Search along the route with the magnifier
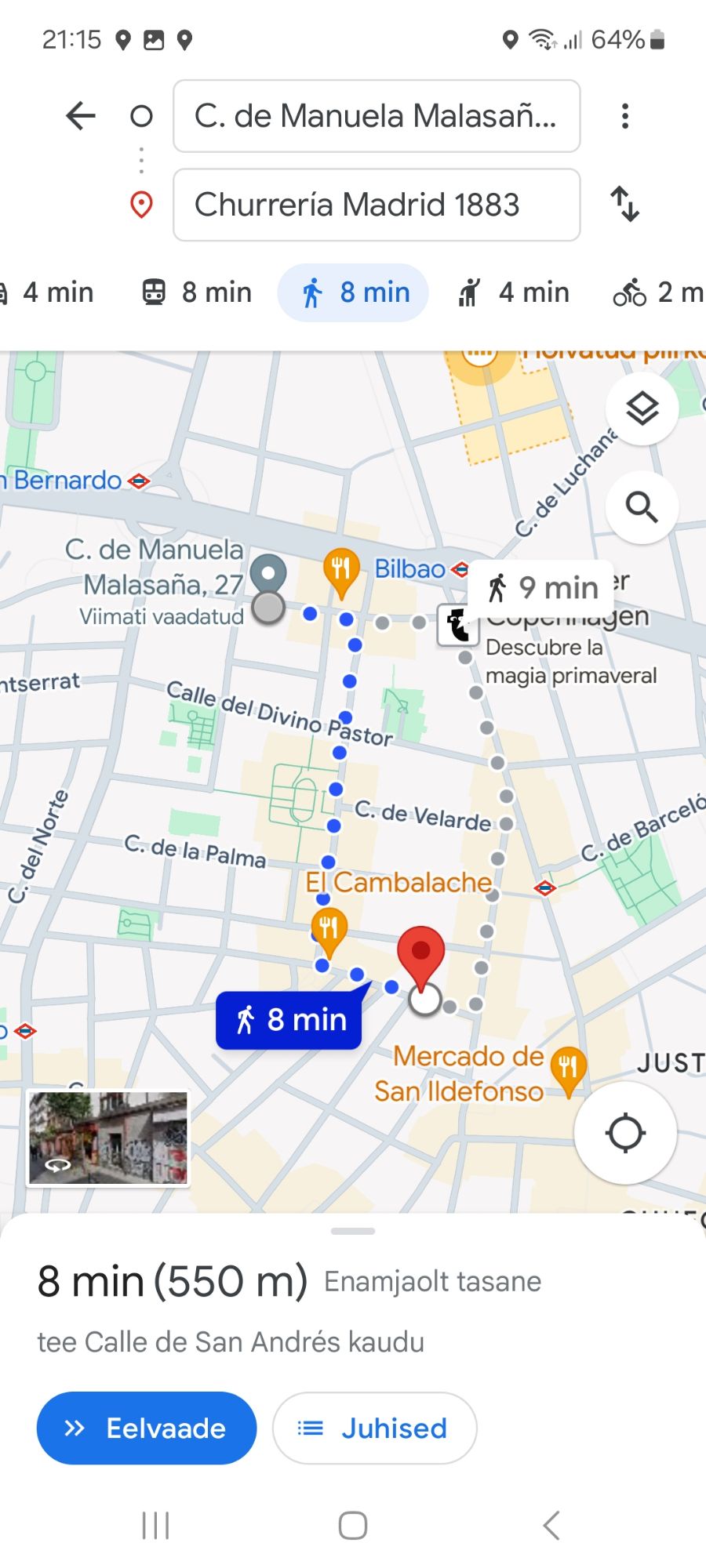Viewport: 706px width, 1568px height. point(642,507)
